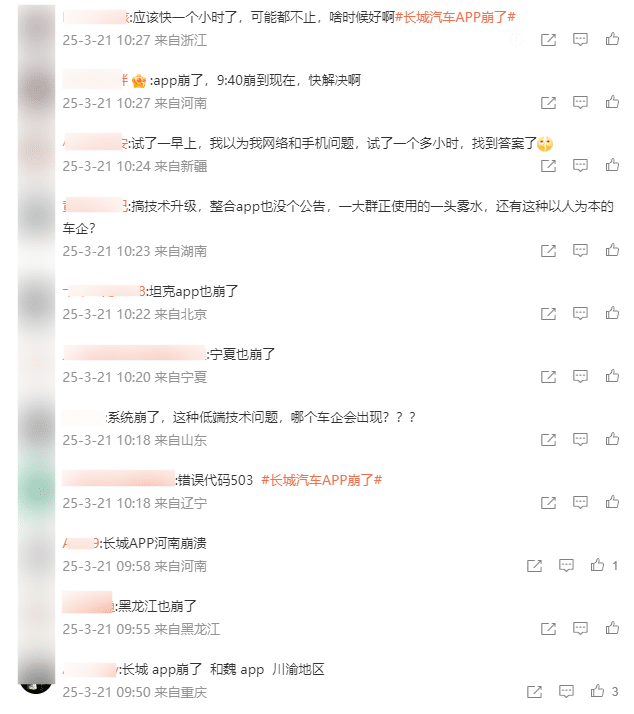Reply to the 重庆 comment about 川渝地区
The height and width of the screenshot is (714, 634).
[x=566, y=692]
